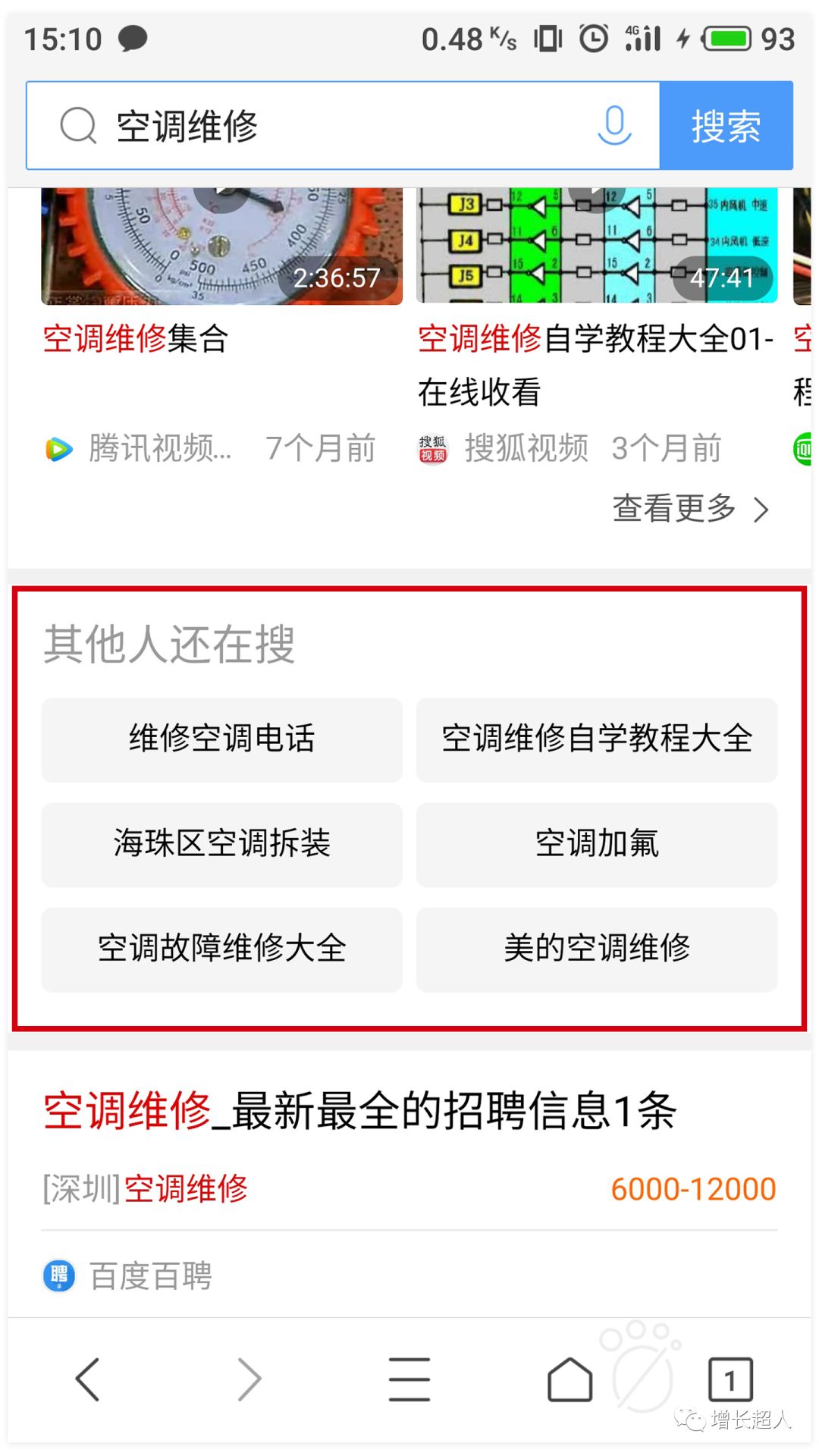
Task: Open the tab switcher showing 1
Action: pos(730,1379)
